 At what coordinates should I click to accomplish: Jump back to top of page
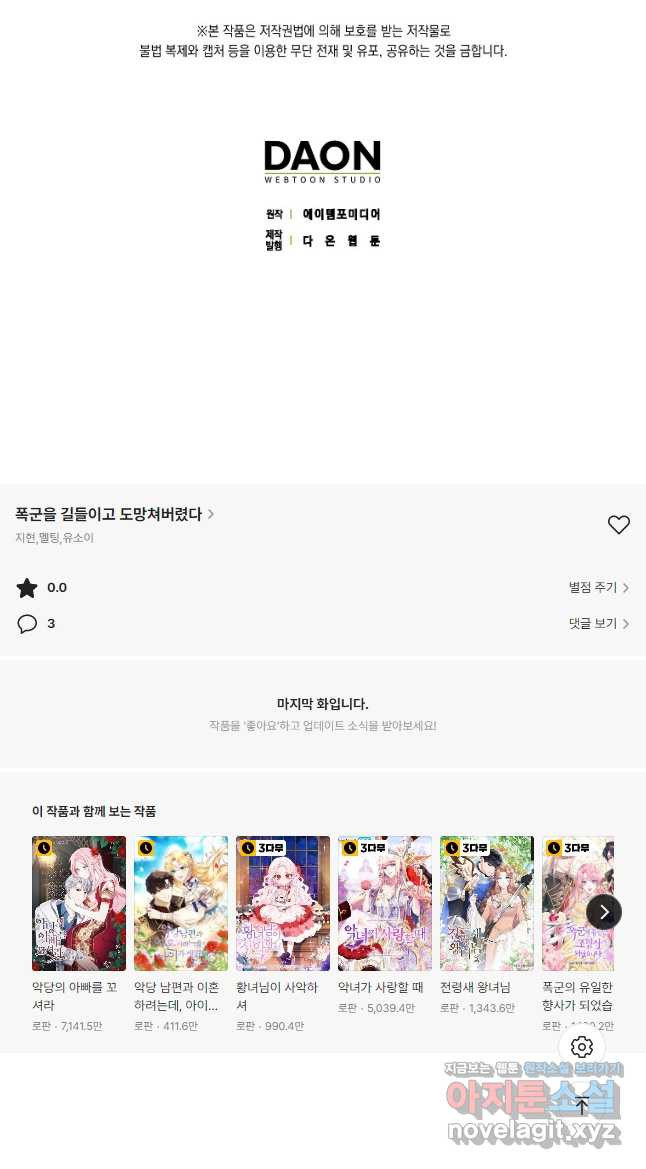click(x=582, y=1104)
